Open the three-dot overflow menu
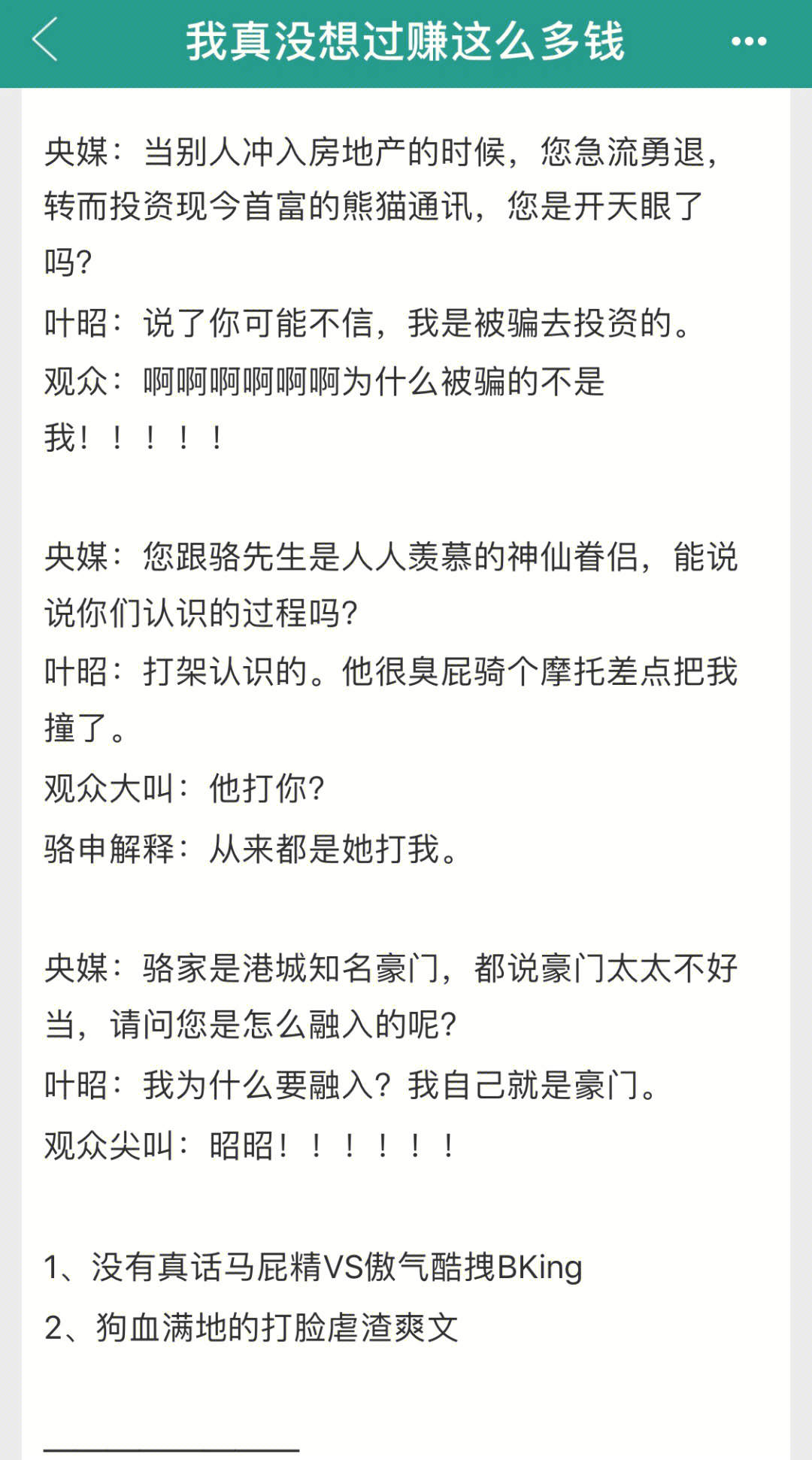The height and width of the screenshot is (1460, 812). pos(749,41)
